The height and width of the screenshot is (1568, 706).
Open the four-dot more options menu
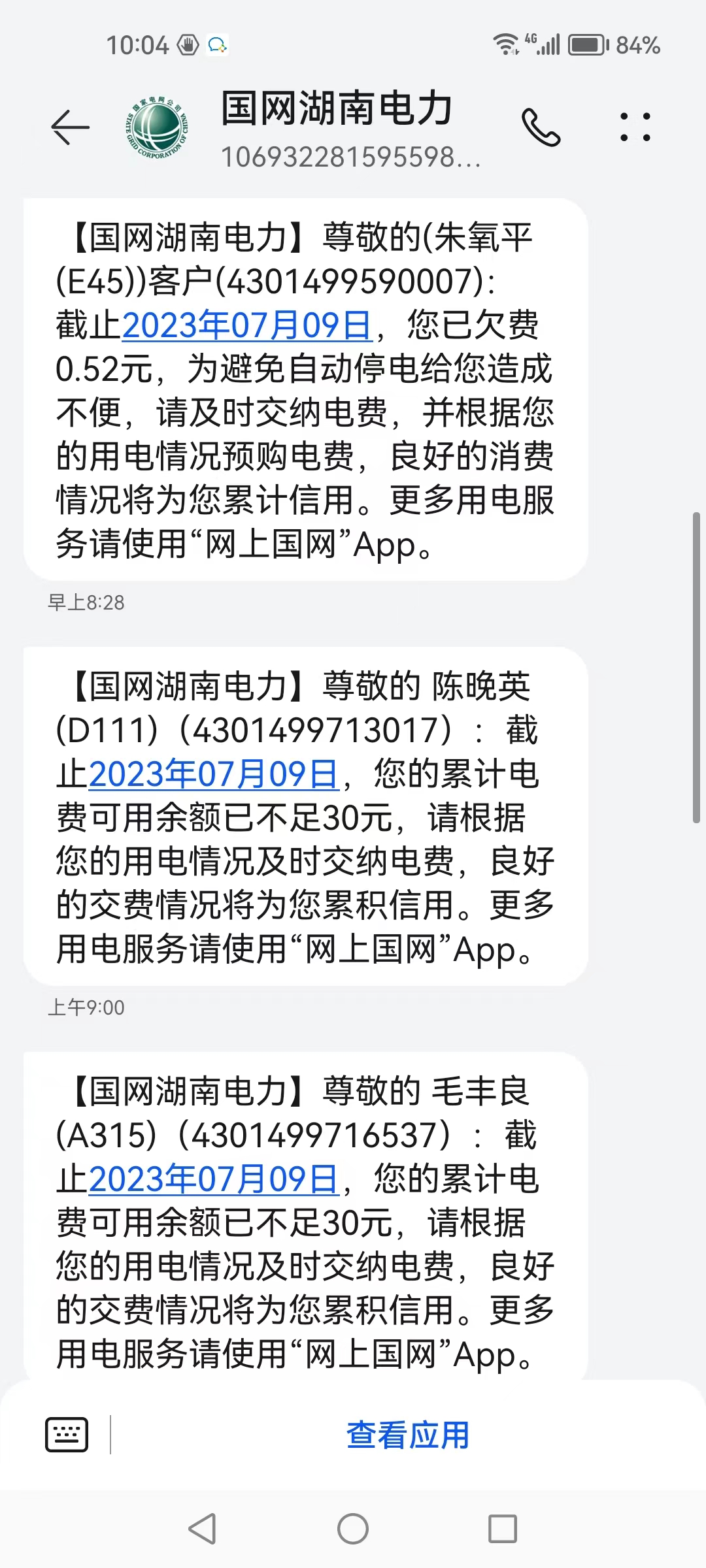635,127
